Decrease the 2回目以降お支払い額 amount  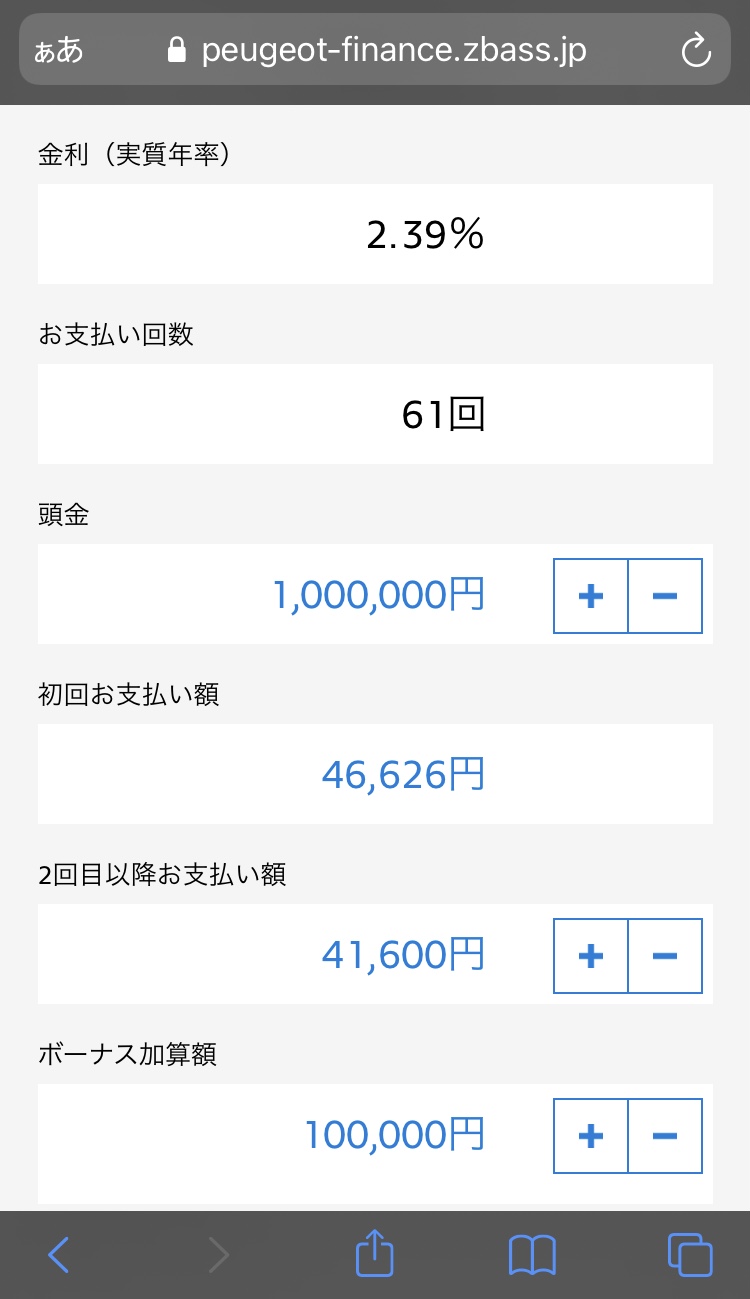point(664,955)
